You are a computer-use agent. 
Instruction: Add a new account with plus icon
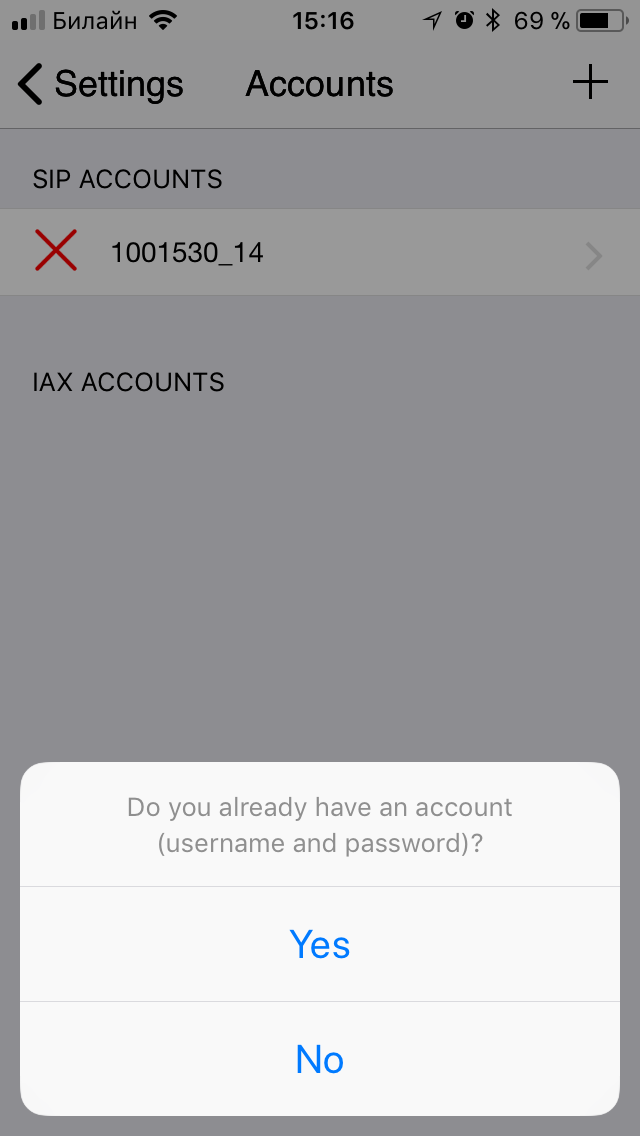(590, 82)
